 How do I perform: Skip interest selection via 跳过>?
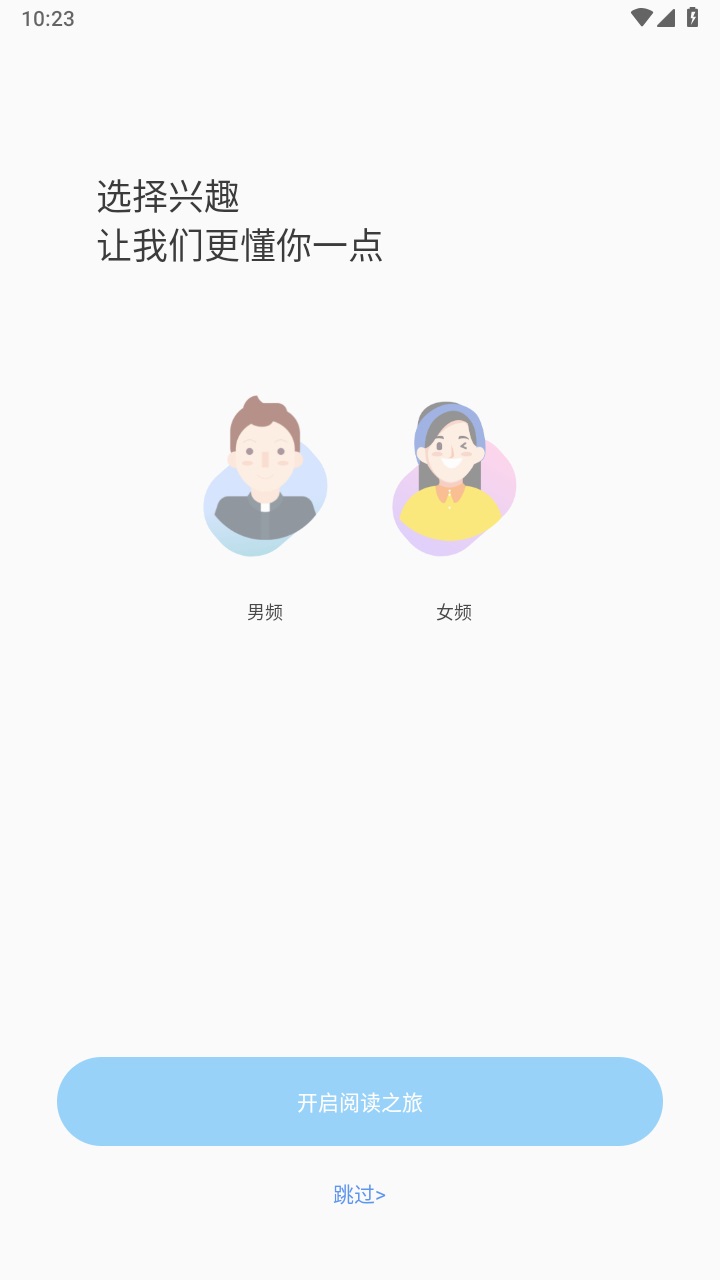pos(360,1194)
